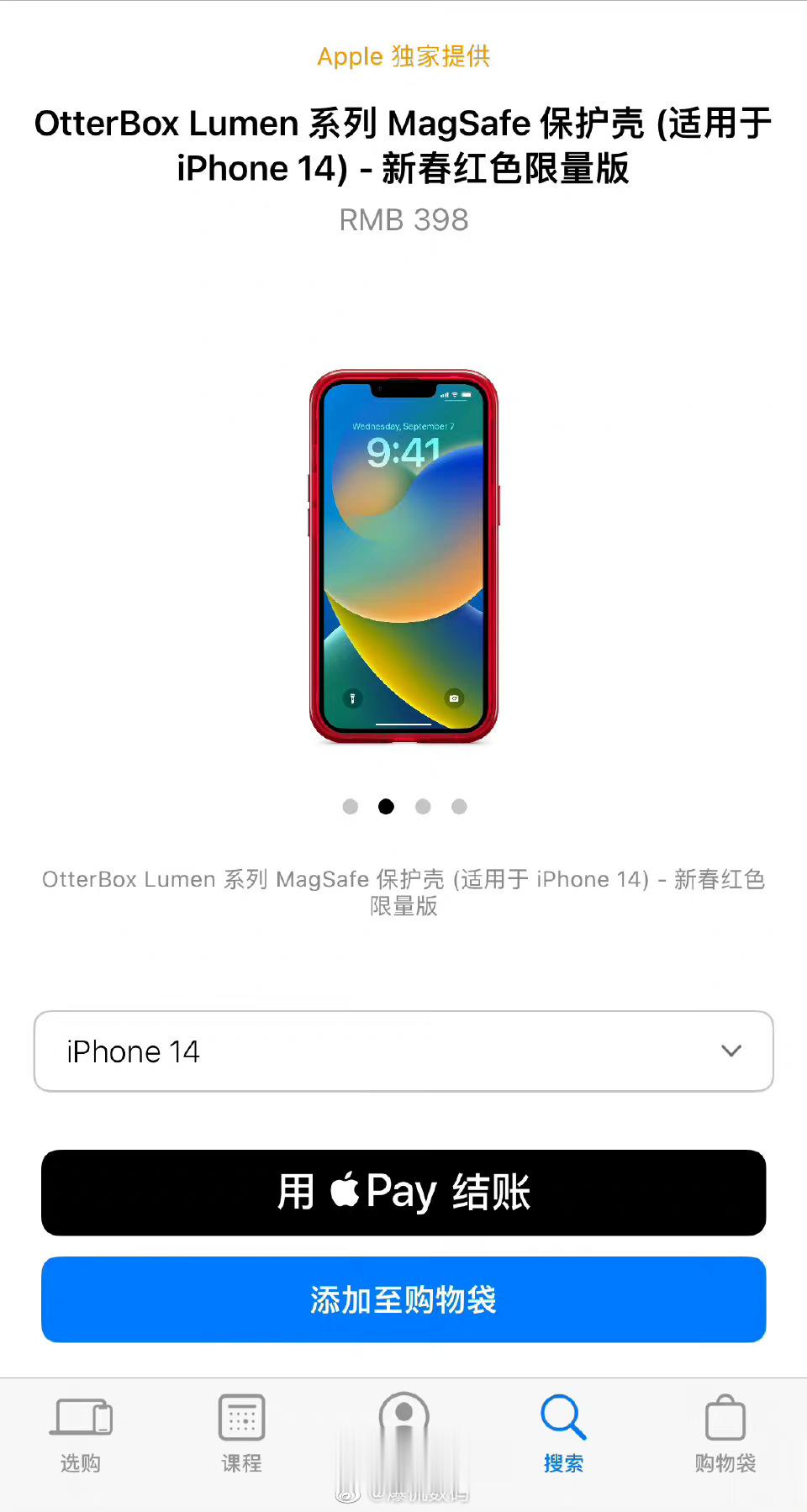Switch to the 选购 tab

pyautogui.click(x=81, y=1433)
